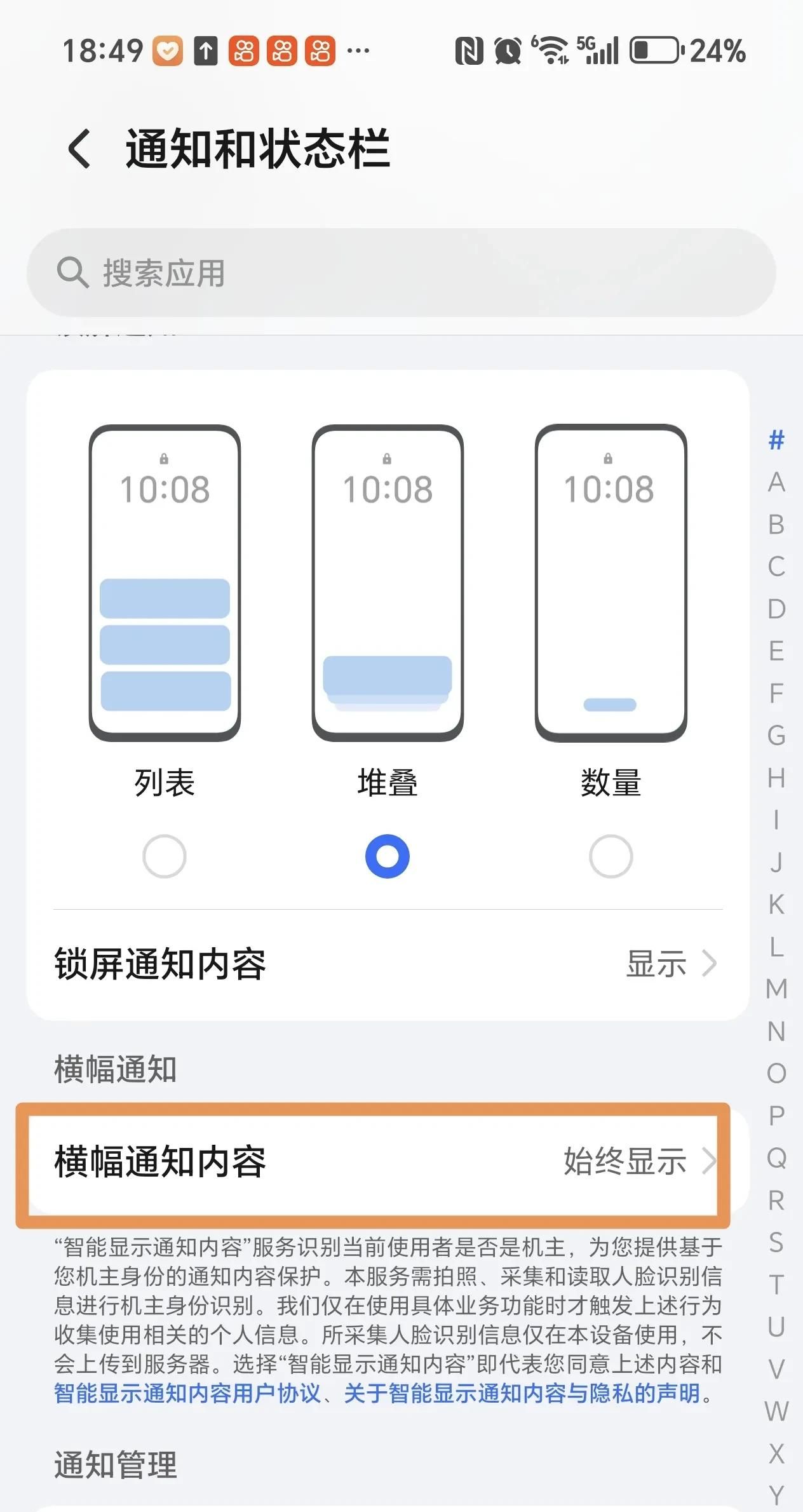Tap the selected 堆叠 radio button

click(x=387, y=856)
